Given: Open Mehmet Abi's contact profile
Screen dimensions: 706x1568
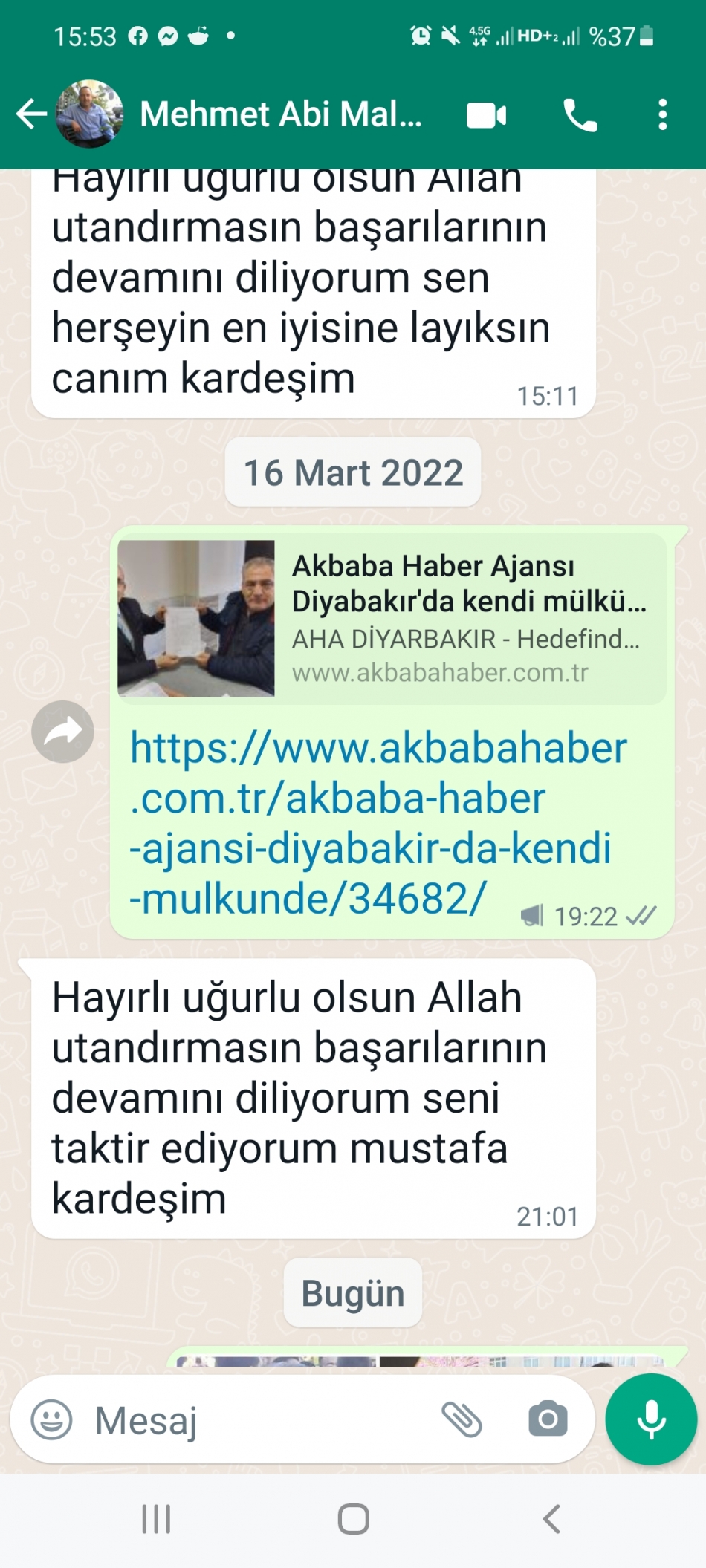Looking at the screenshot, I should [x=280, y=114].
